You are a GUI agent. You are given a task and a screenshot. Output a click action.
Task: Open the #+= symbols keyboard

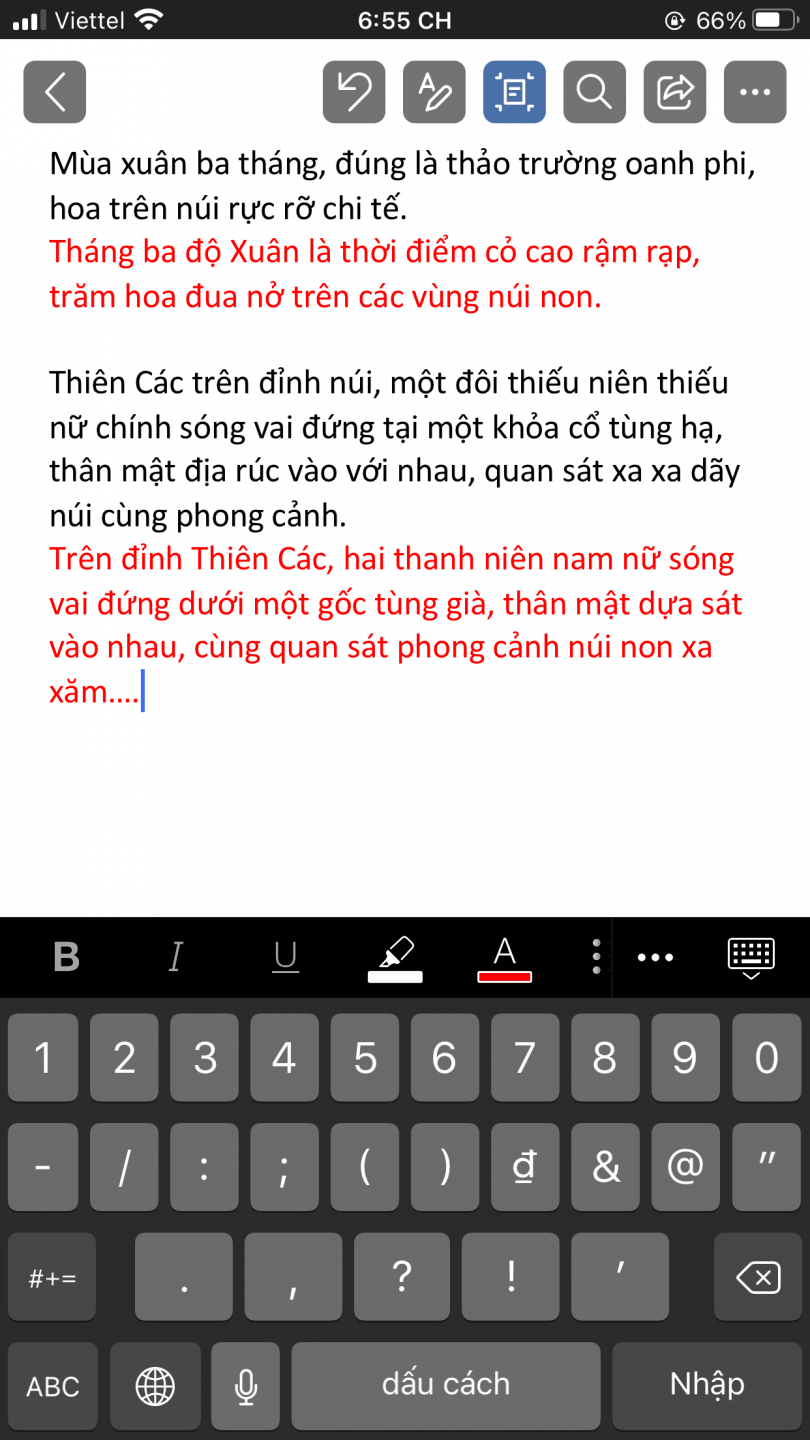[52, 1277]
